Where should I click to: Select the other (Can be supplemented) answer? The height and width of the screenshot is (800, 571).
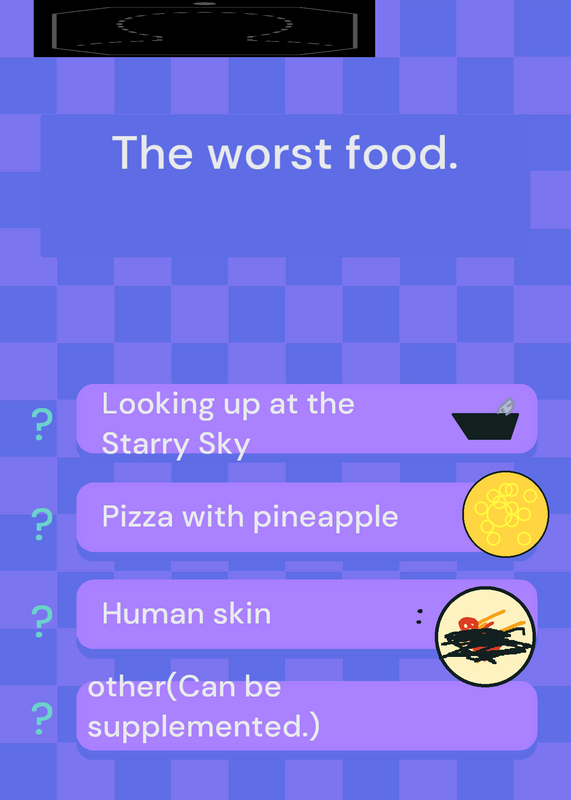pos(307,715)
